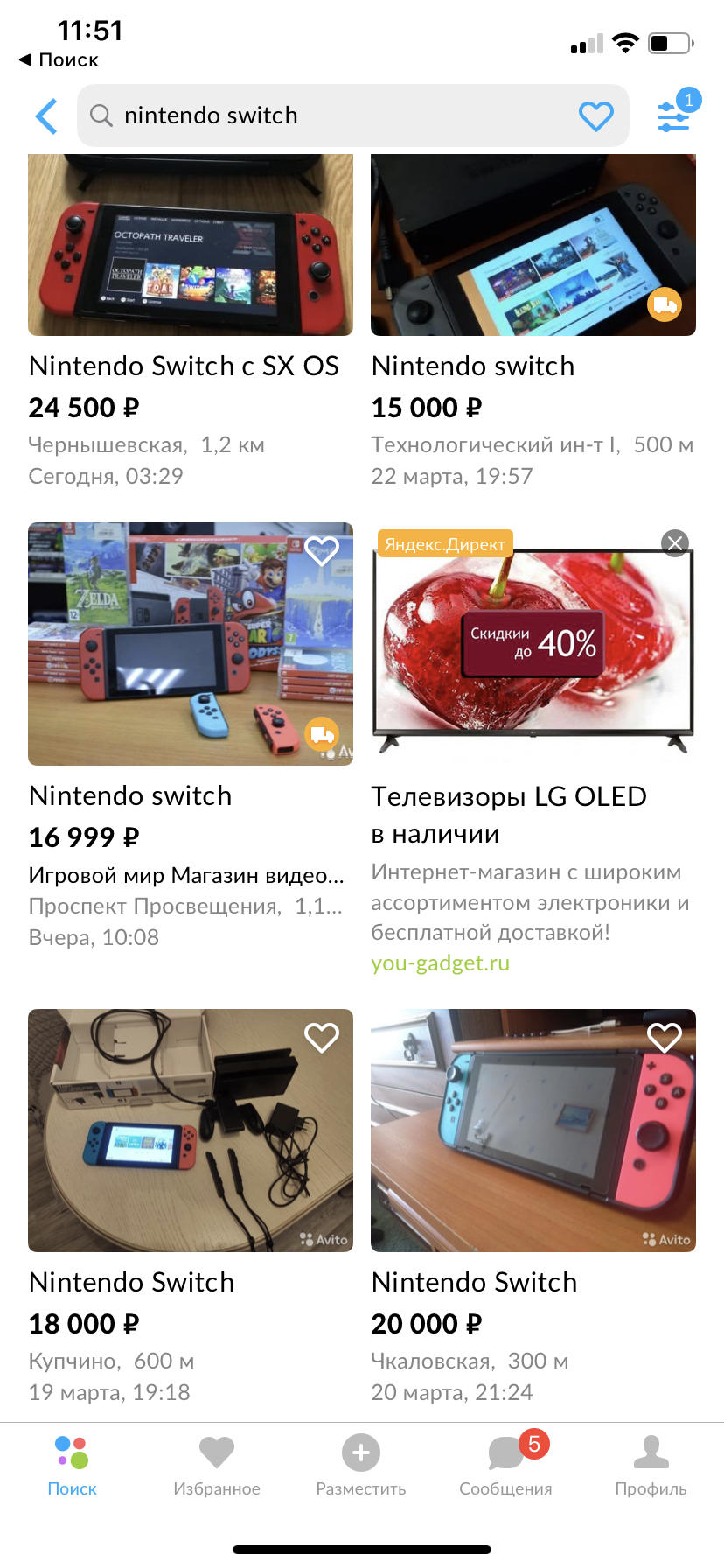Favorite the 16 999 ₽ Nintendo switch listing
724x1568 pixels.
click(x=322, y=551)
